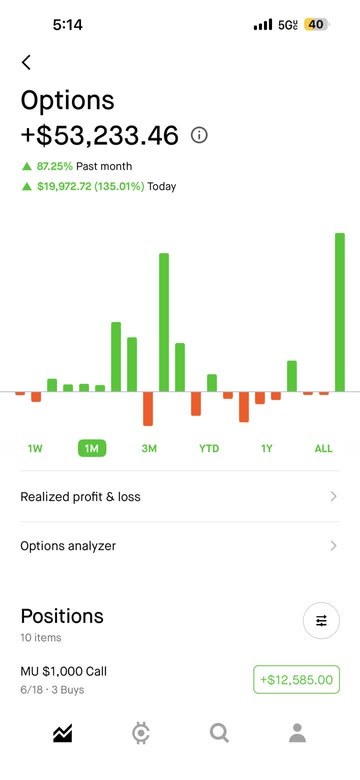Go back with the top-left arrow
Image resolution: width=360 pixels, height=780 pixels.
click(x=26, y=62)
